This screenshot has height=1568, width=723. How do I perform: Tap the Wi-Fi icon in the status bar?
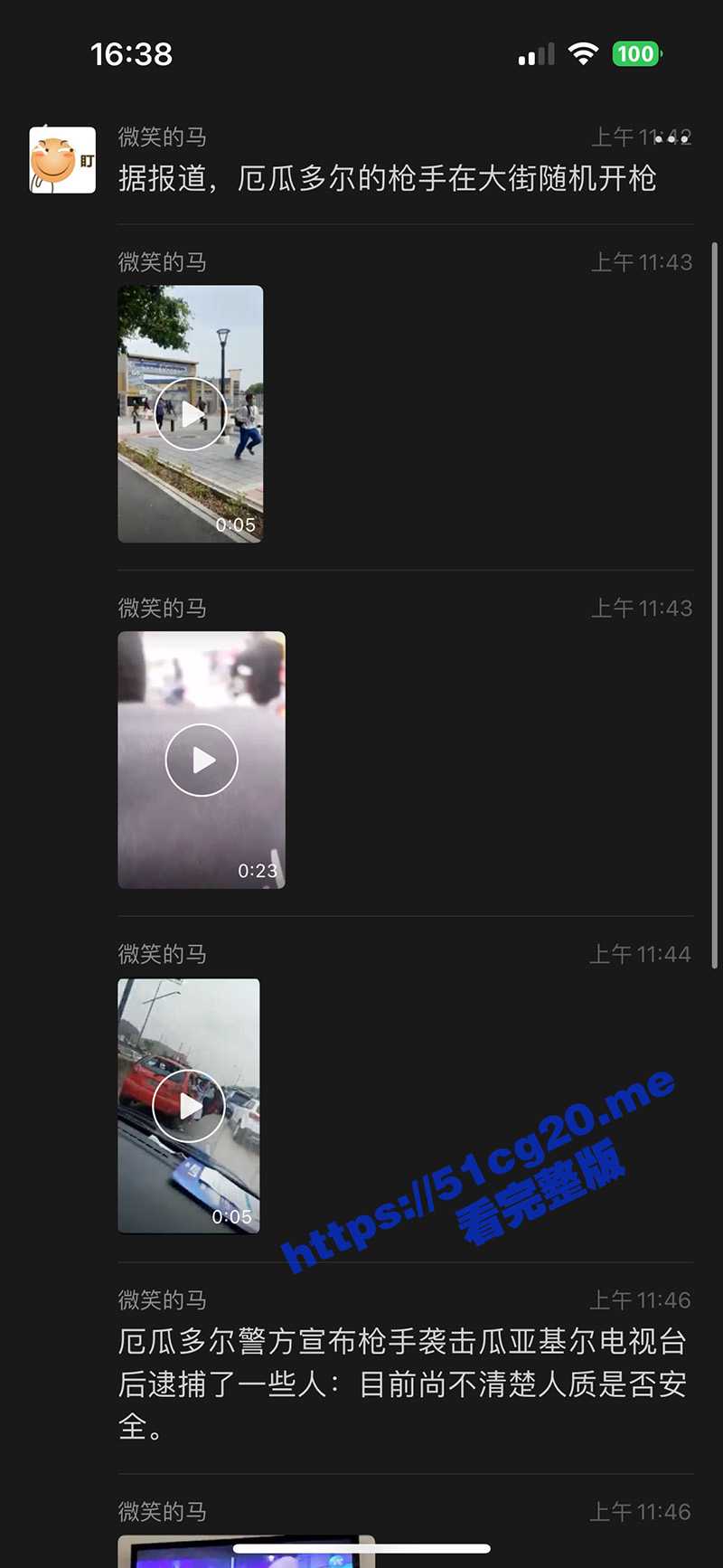[583, 54]
